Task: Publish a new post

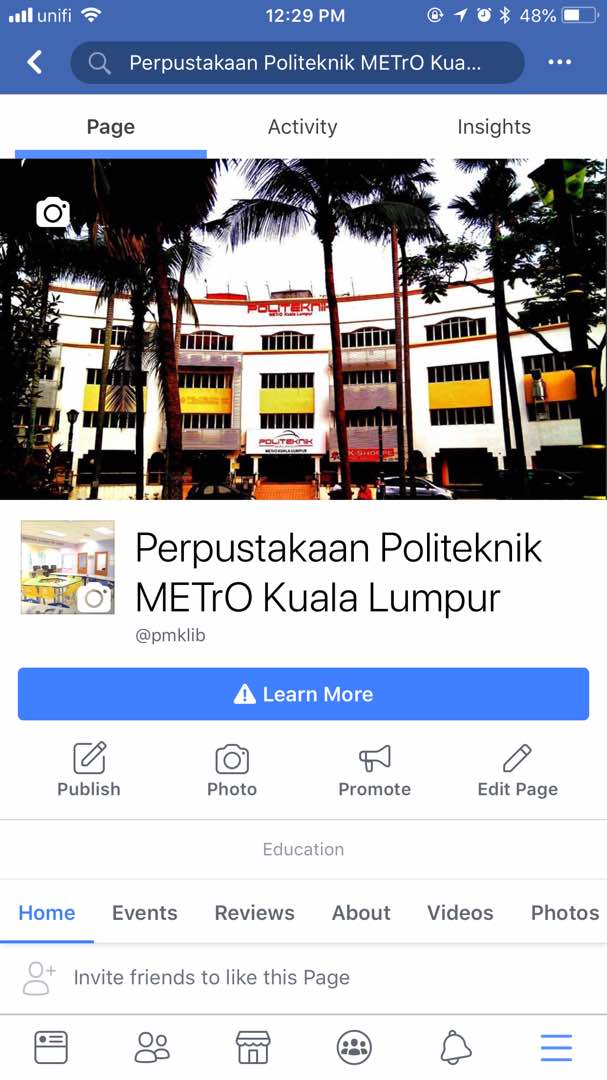Action: click(89, 770)
